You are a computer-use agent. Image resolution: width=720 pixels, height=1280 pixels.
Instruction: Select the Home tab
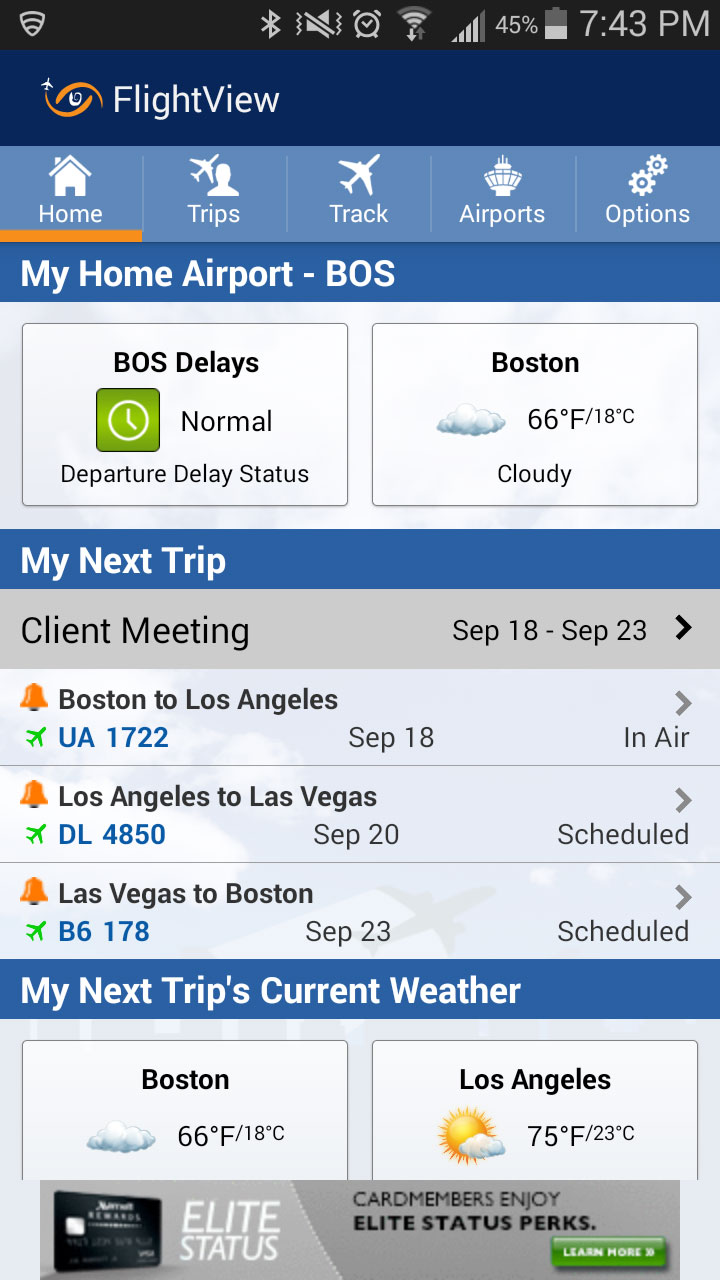[70, 193]
